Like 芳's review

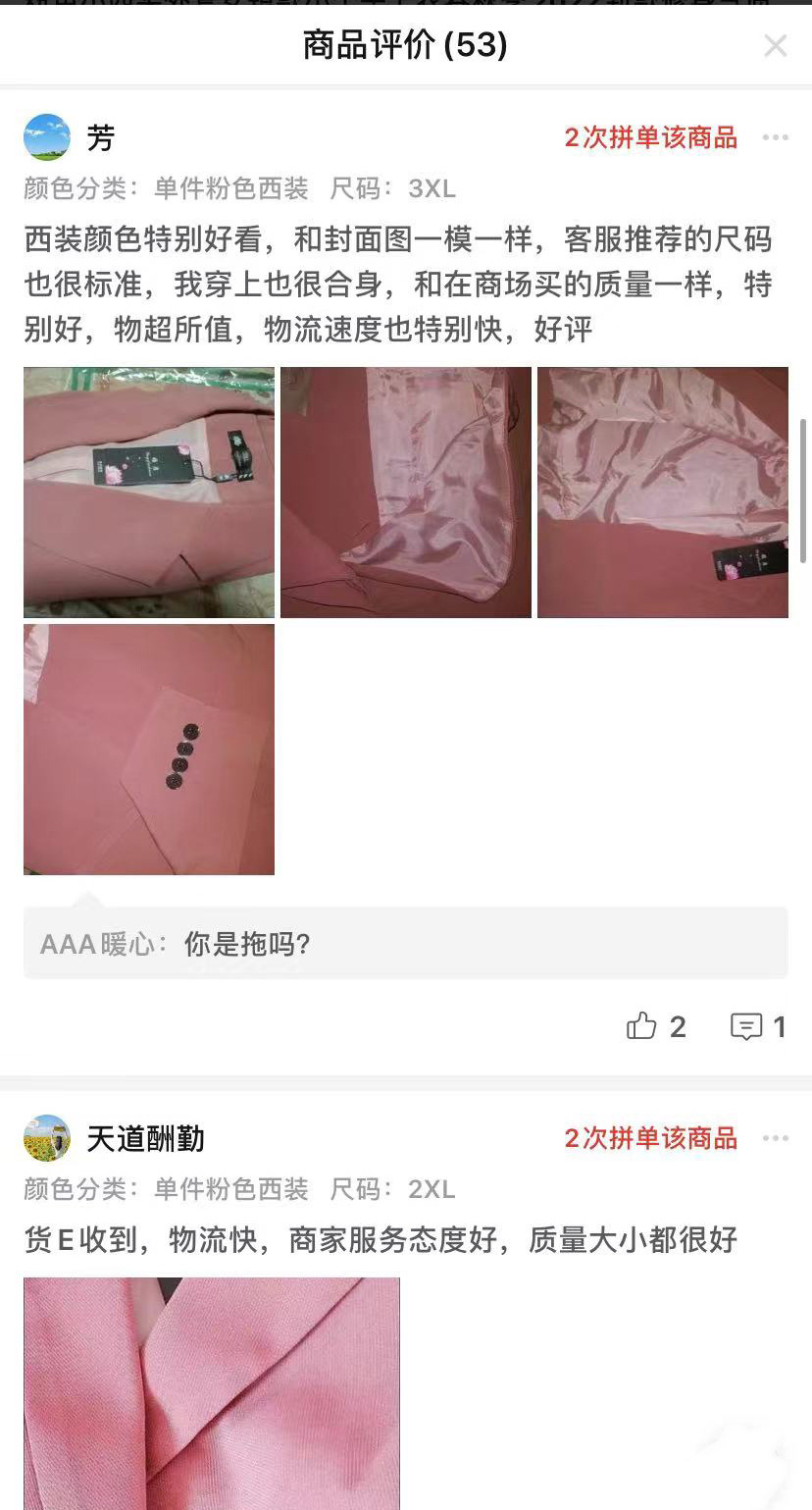(x=656, y=1026)
